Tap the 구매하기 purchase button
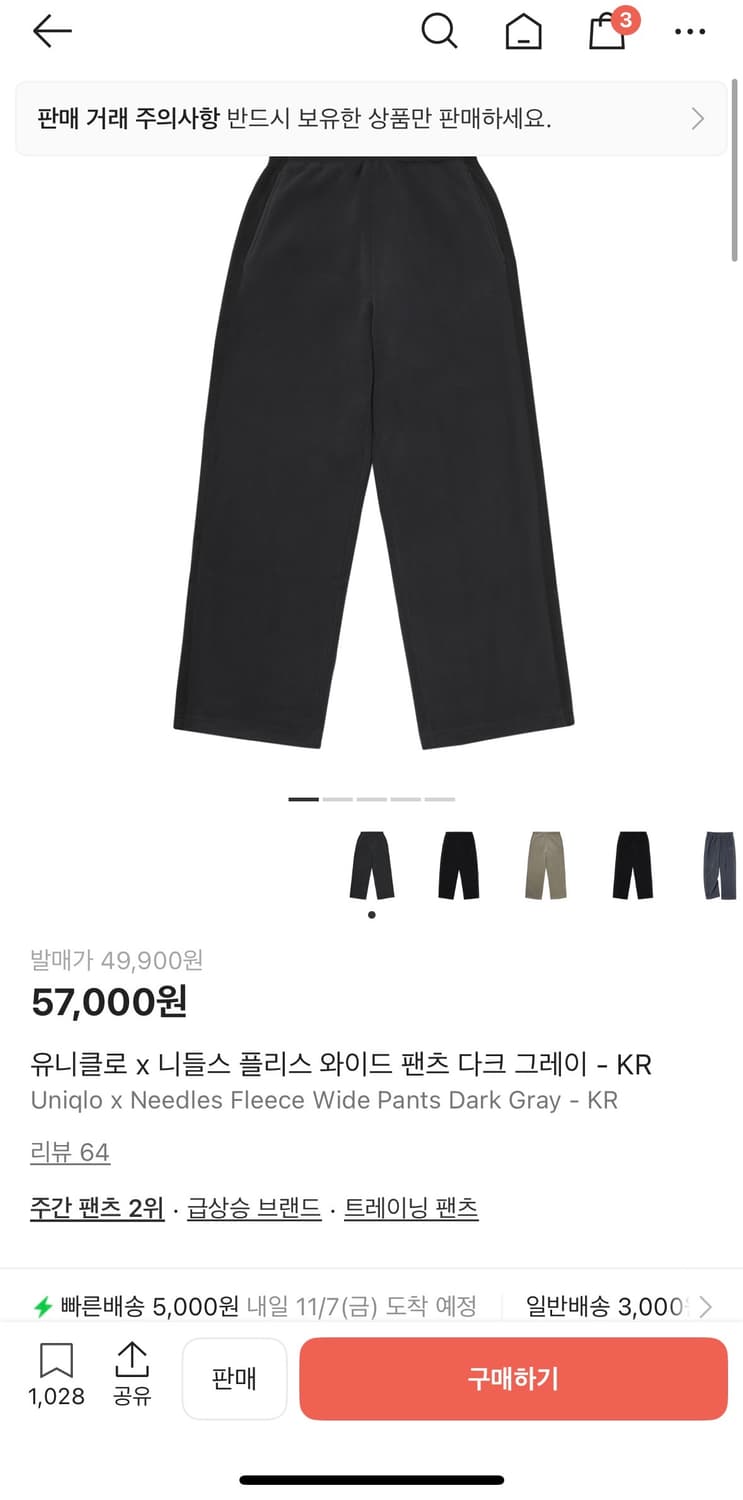This screenshot has width=743, height=1500. [x=513, y=1379]
